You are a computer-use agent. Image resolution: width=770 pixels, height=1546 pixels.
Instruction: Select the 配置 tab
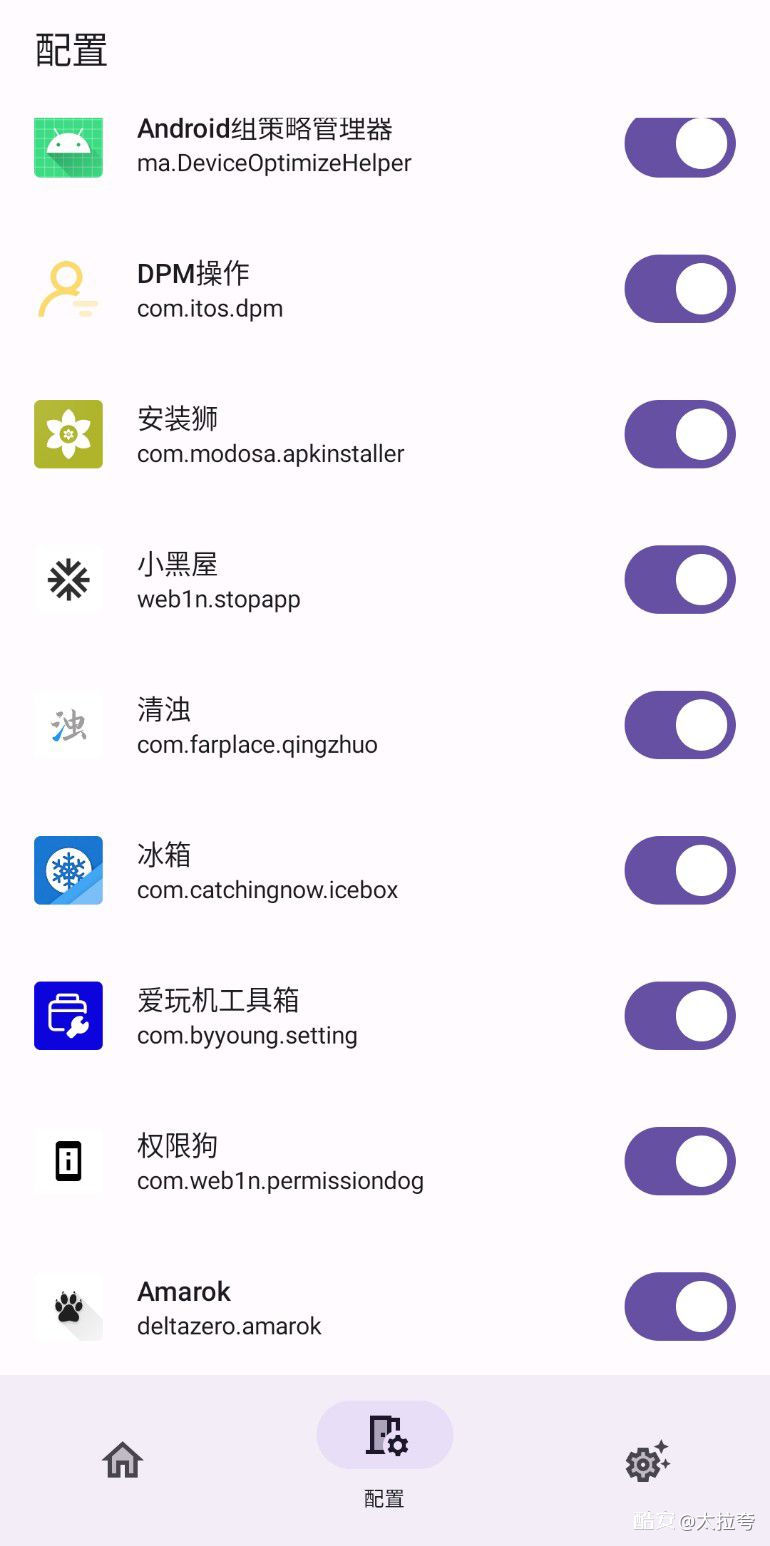[385, 1455]
